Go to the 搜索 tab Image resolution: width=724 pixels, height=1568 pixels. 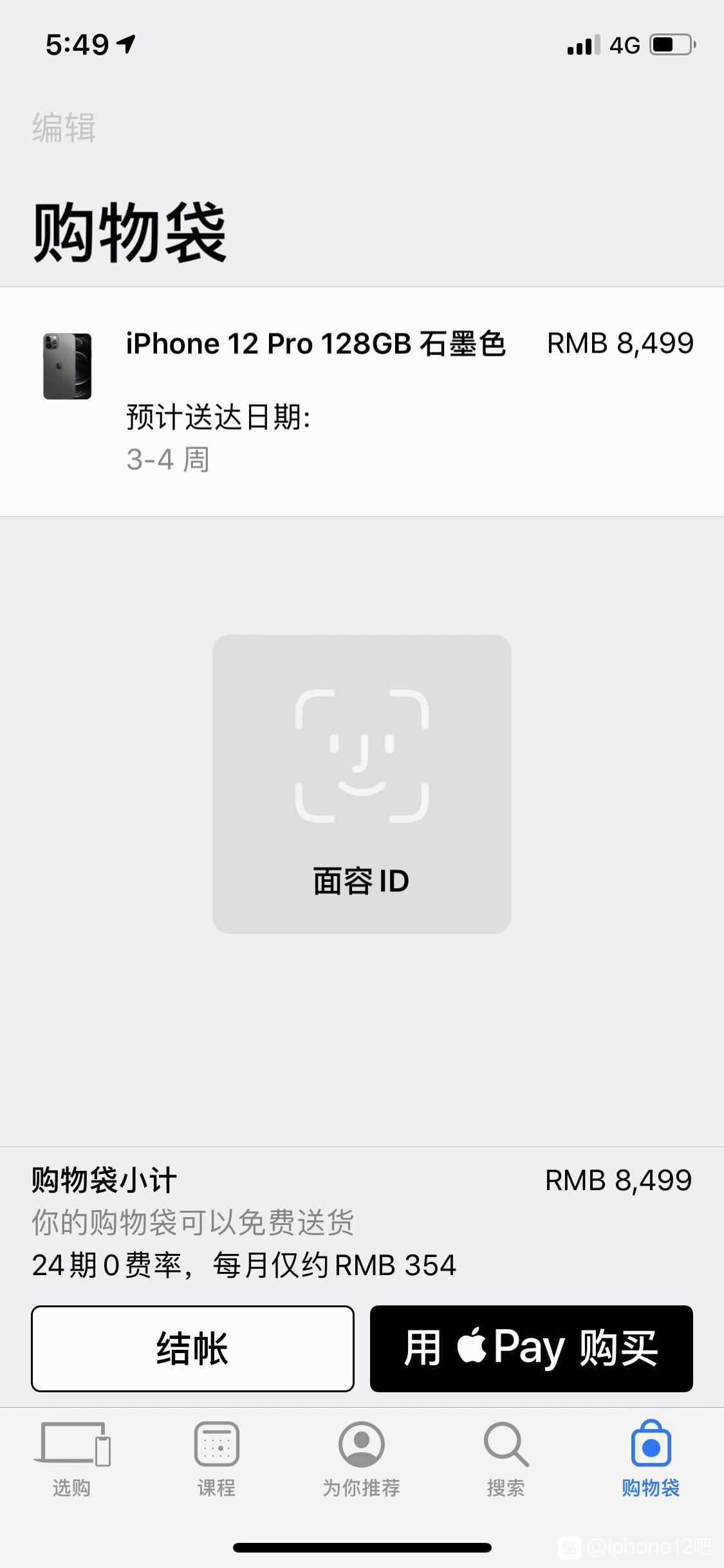click(x=506, y=1459)
